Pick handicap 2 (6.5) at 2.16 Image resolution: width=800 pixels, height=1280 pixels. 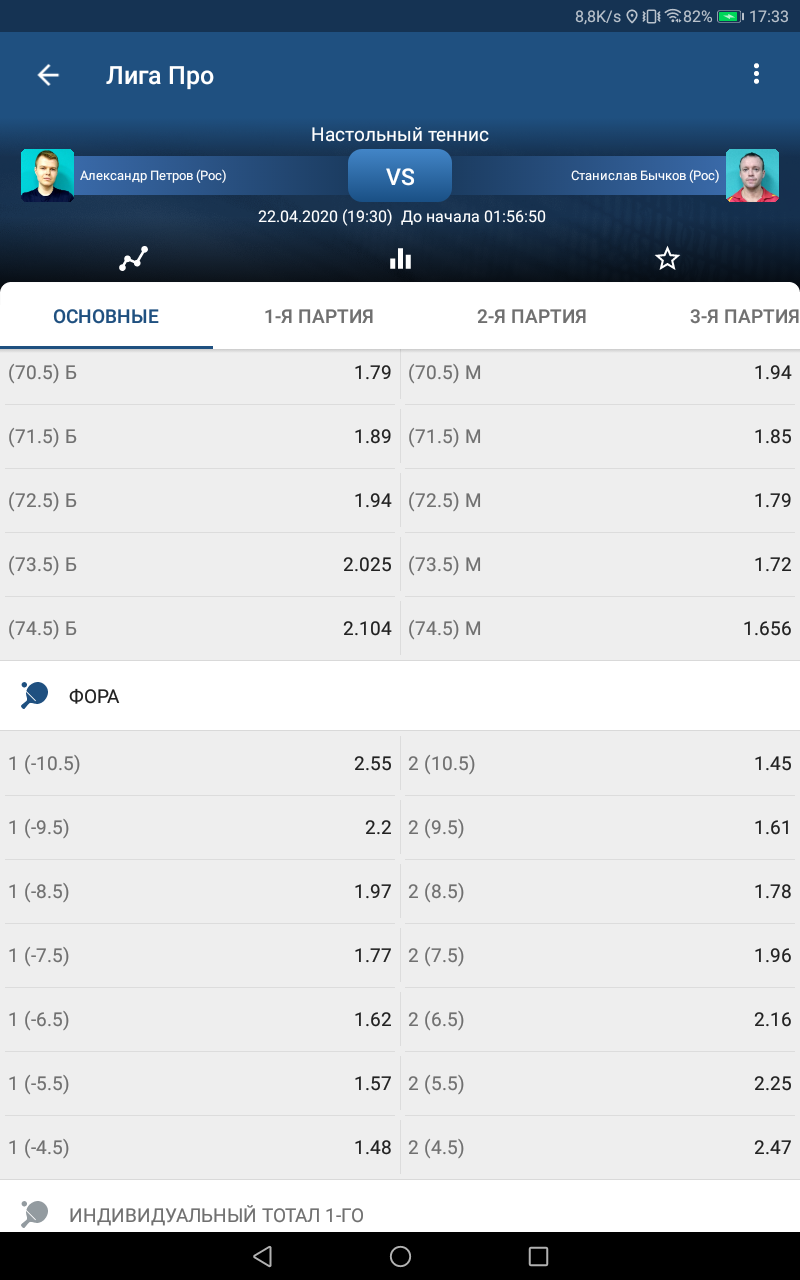pyautogui.click(x=600, y=1020)
